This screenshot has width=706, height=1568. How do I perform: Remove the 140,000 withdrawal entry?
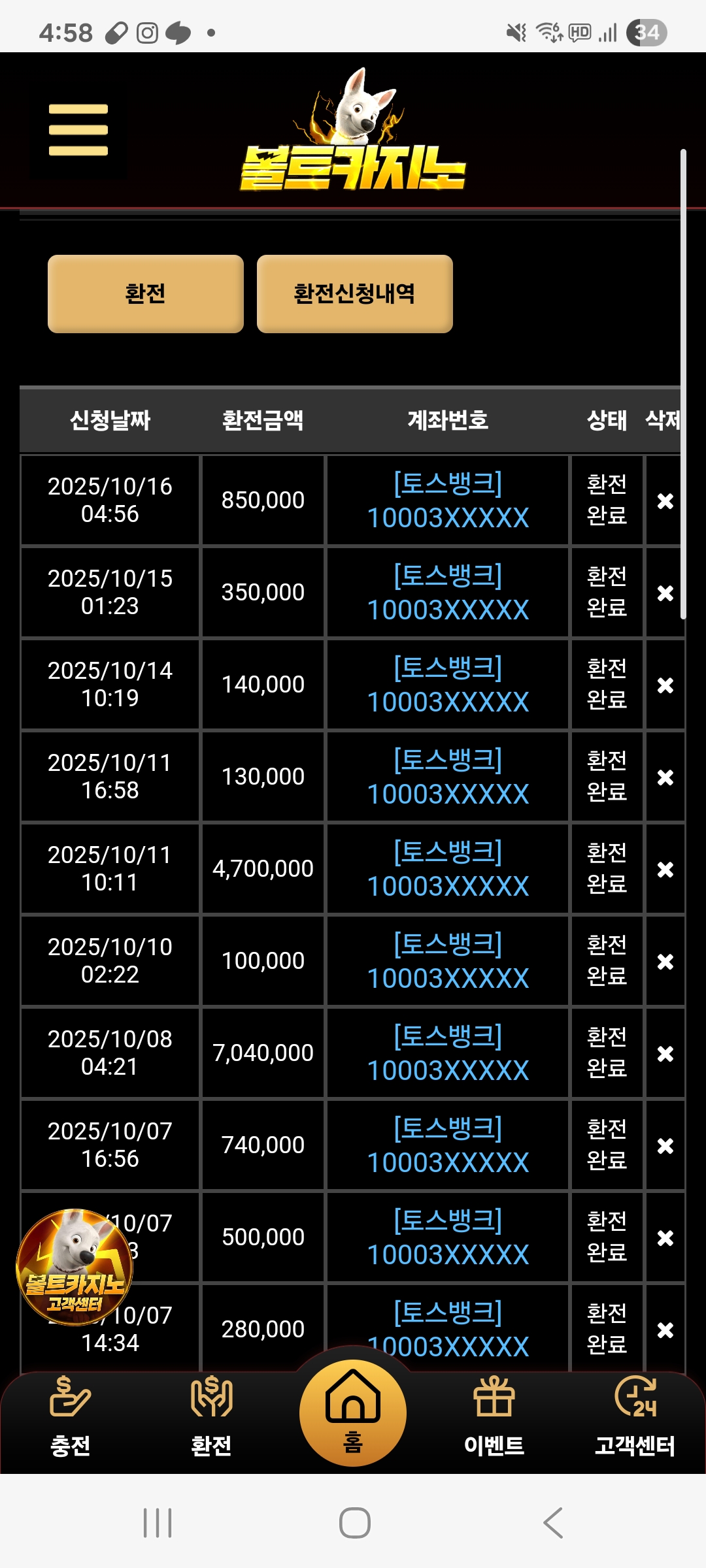tap(665, 685)
